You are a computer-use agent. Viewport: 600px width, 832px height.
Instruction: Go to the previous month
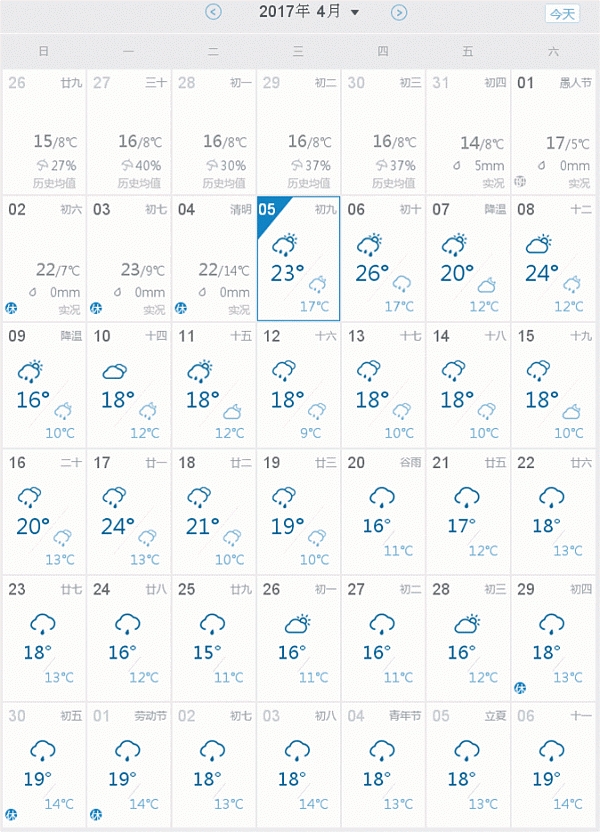tap(213, 12)
